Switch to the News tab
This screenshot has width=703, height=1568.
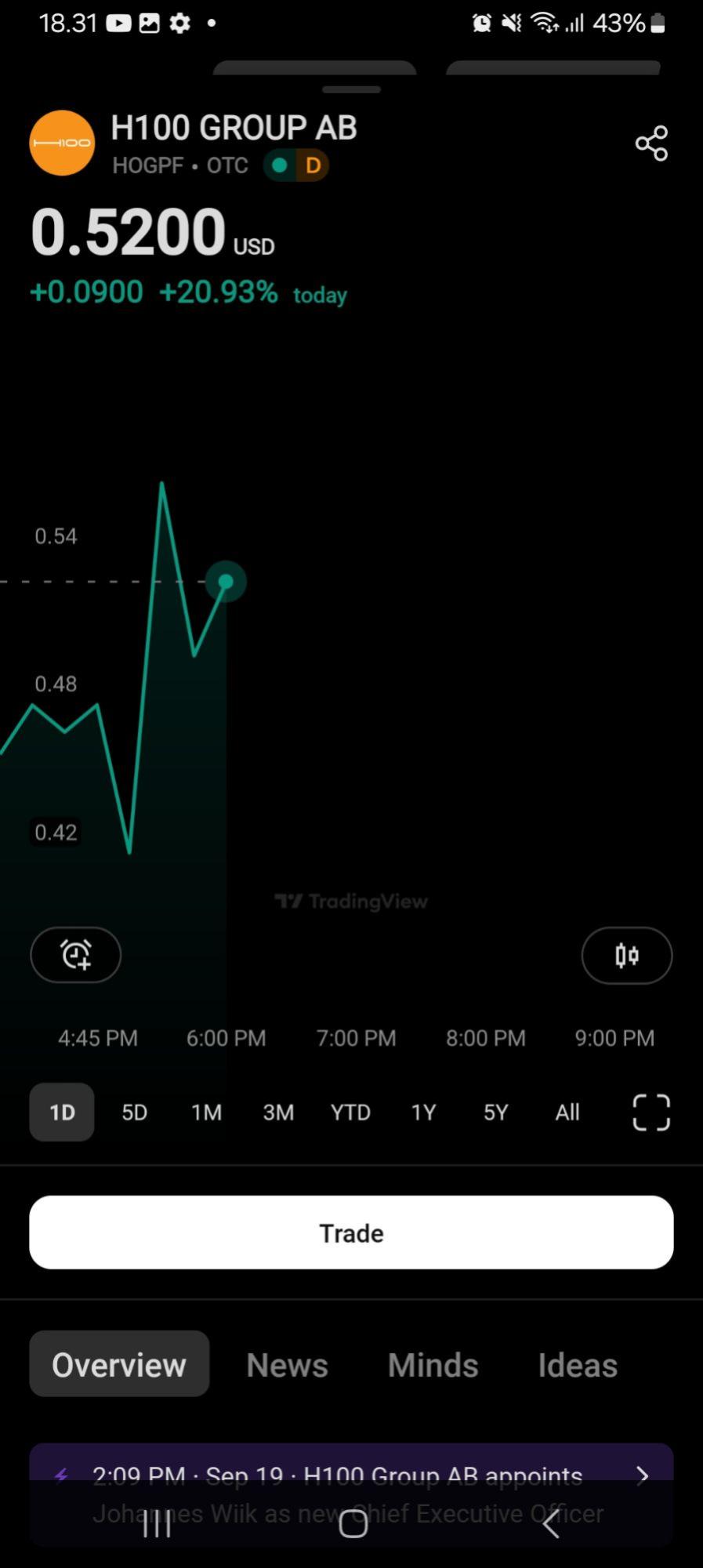(x=287, y=1365)
